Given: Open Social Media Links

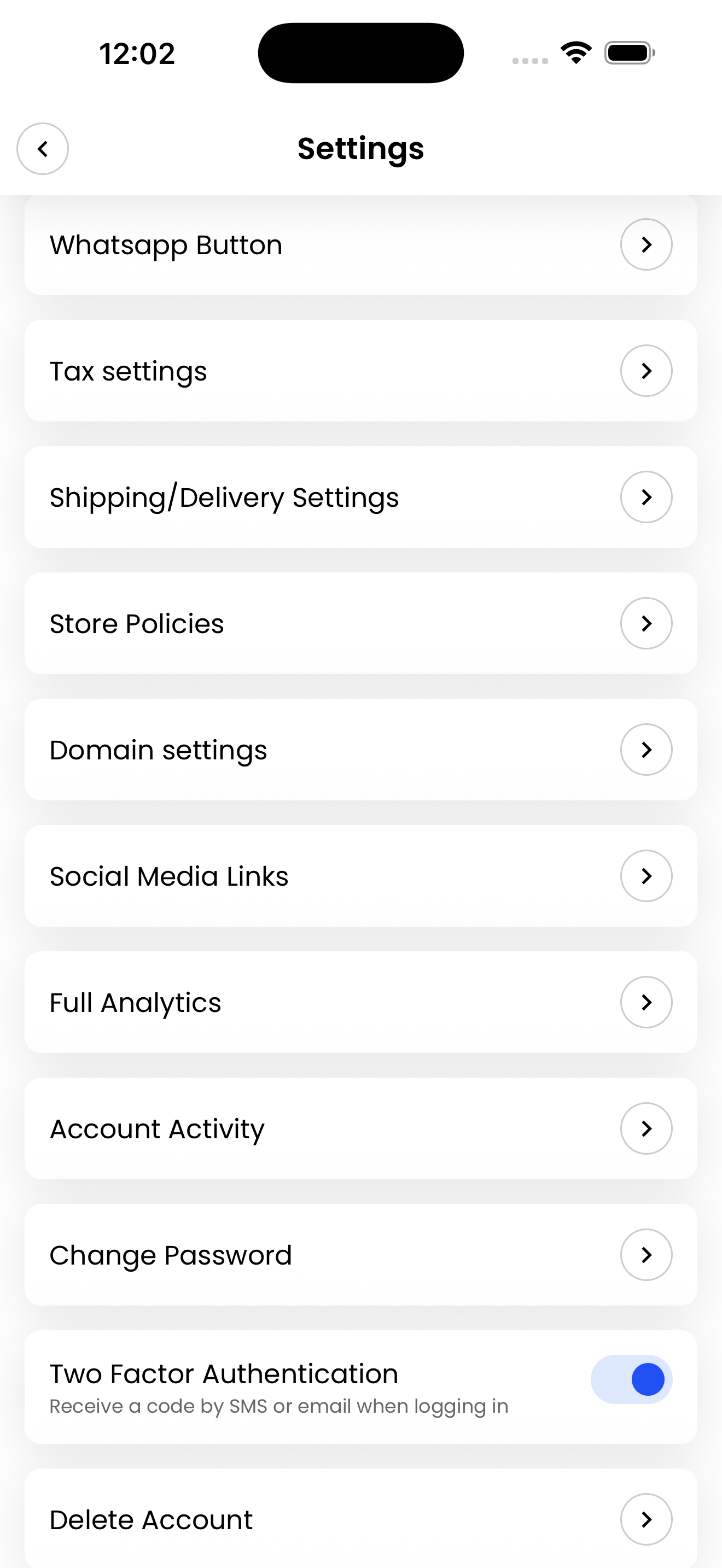Looking at the screenshot, I should (x=646, y=876).
